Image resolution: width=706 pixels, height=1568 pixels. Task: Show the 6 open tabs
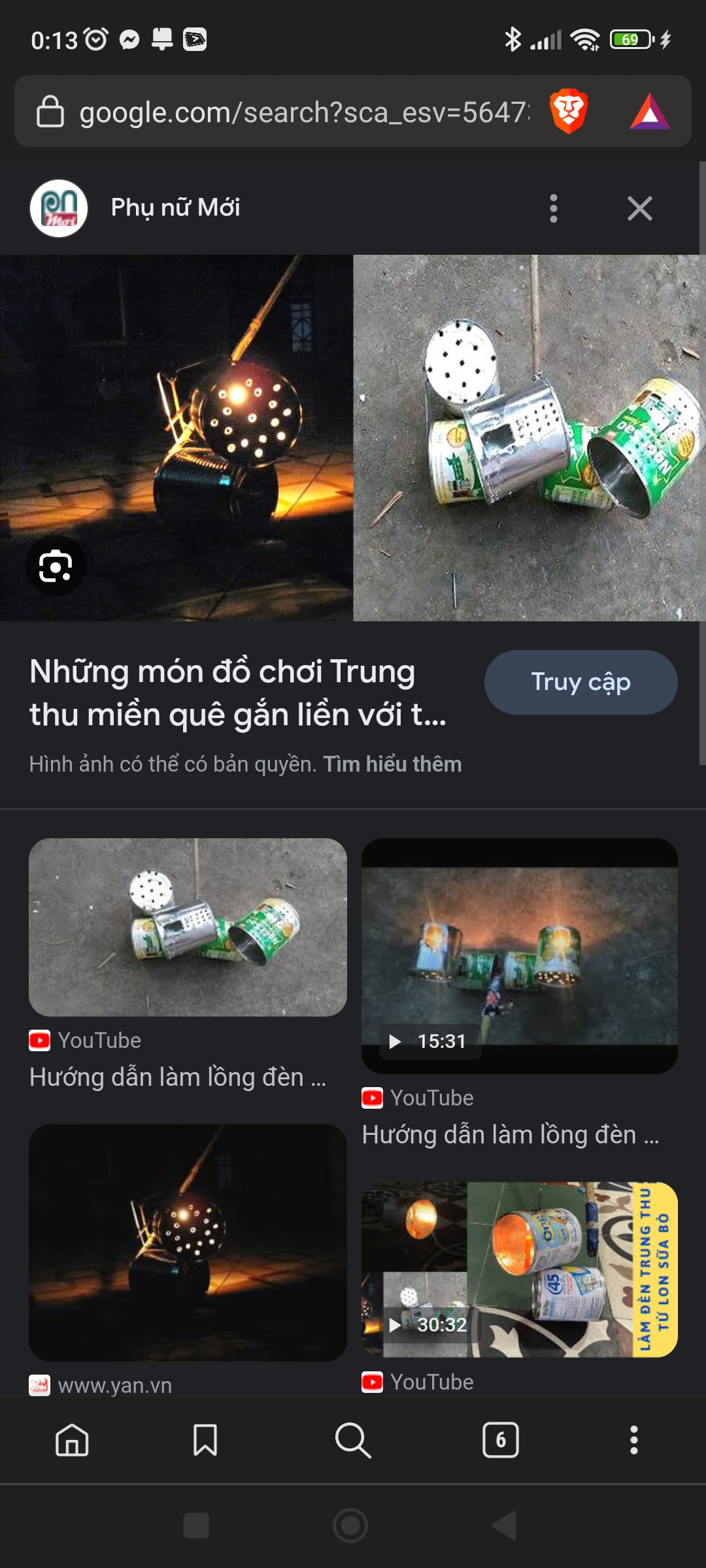[x=501, y=1440]
